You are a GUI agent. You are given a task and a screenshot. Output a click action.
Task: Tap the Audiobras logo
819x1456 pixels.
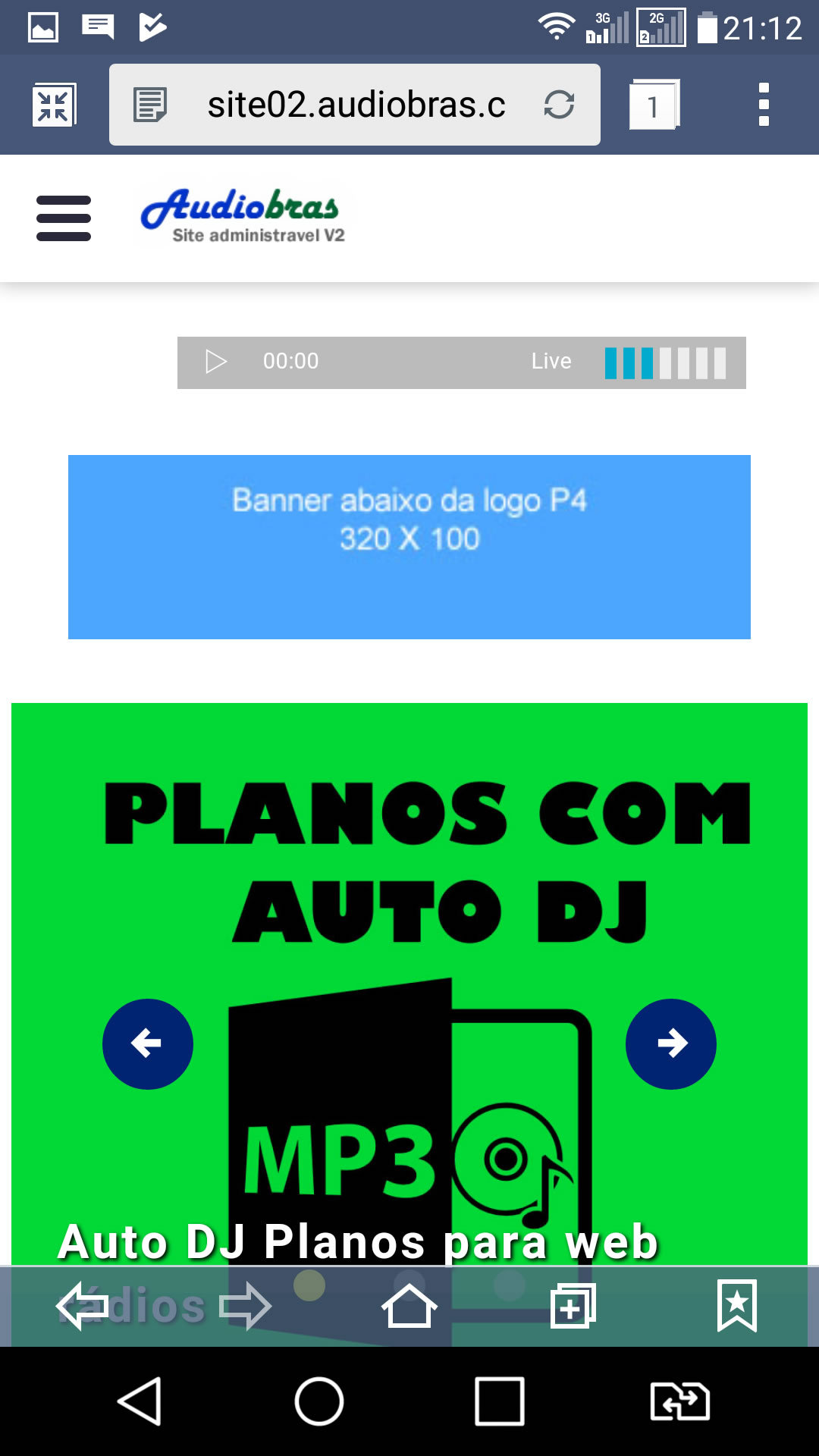tap(243, 216)
